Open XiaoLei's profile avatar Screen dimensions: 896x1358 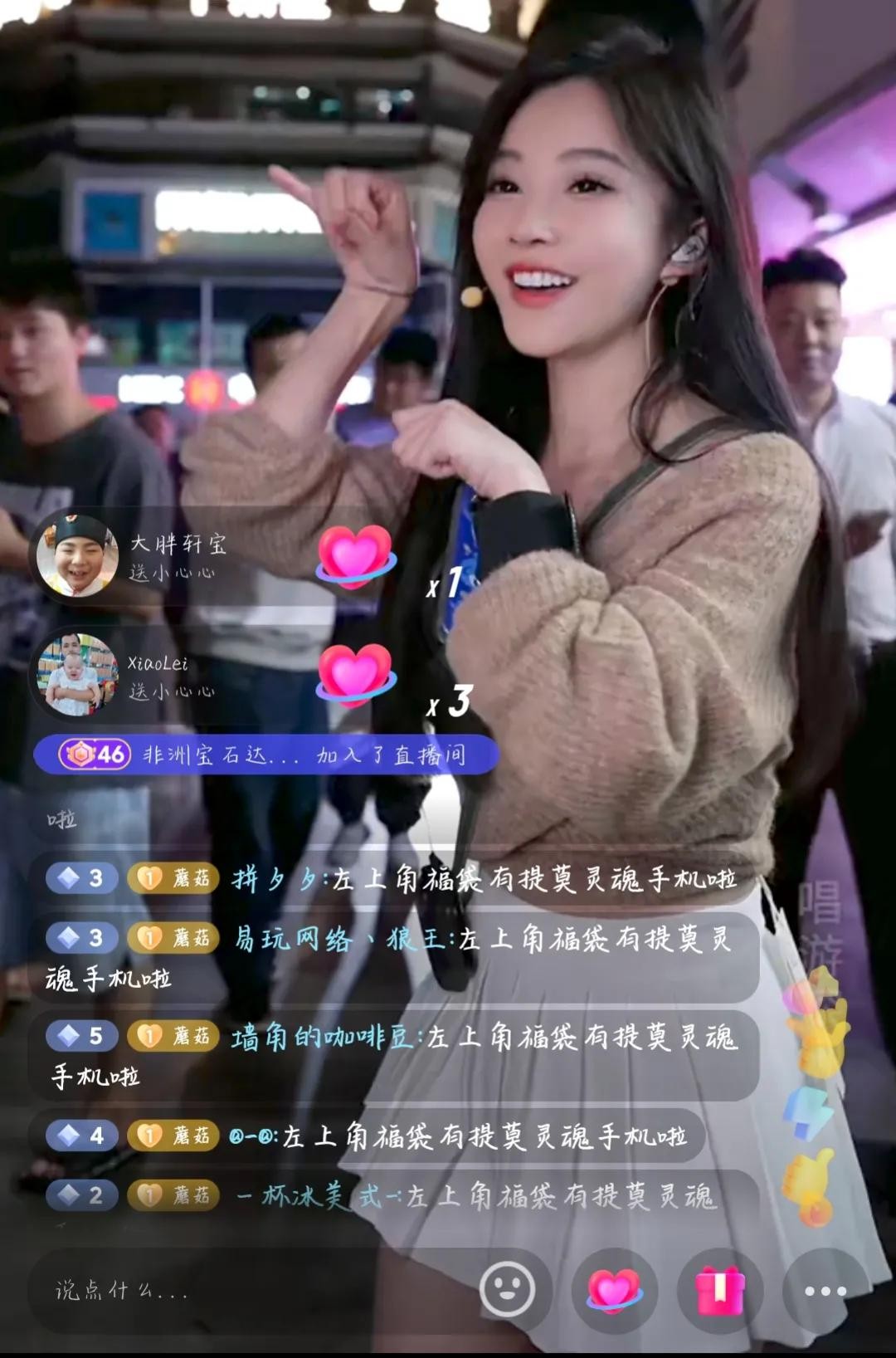[x=77, y=675]
